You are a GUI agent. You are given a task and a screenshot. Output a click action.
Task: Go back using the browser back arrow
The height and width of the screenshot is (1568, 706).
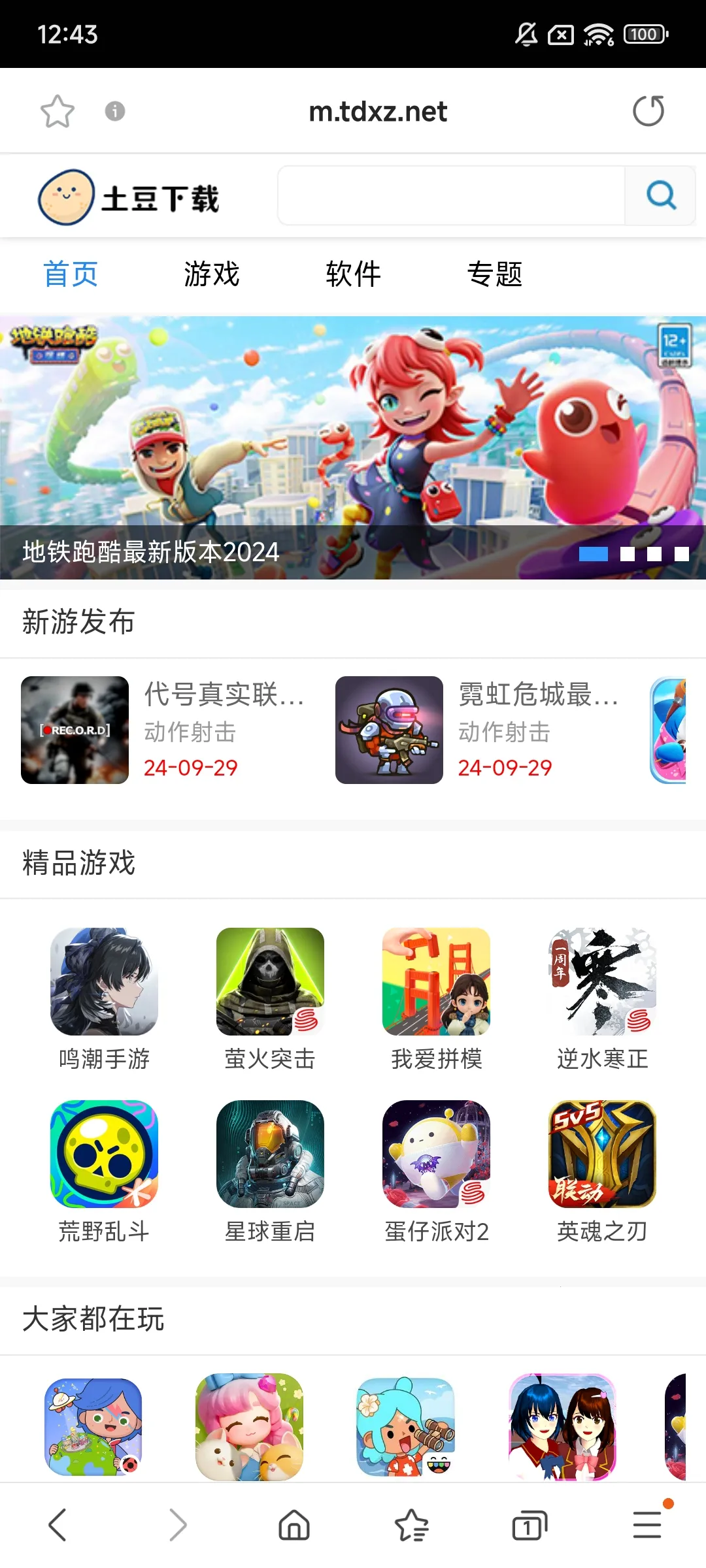pos(58,1525)
